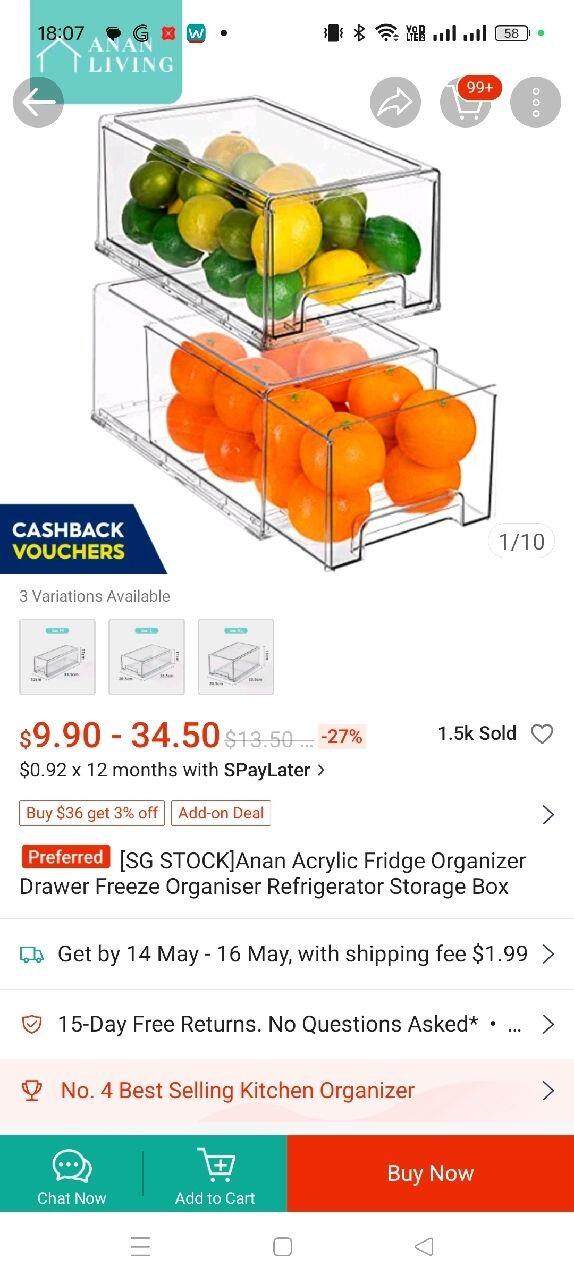View SPayLater 12-month instalment details
The image size is (574, 1280).
[x=172, y=770]
